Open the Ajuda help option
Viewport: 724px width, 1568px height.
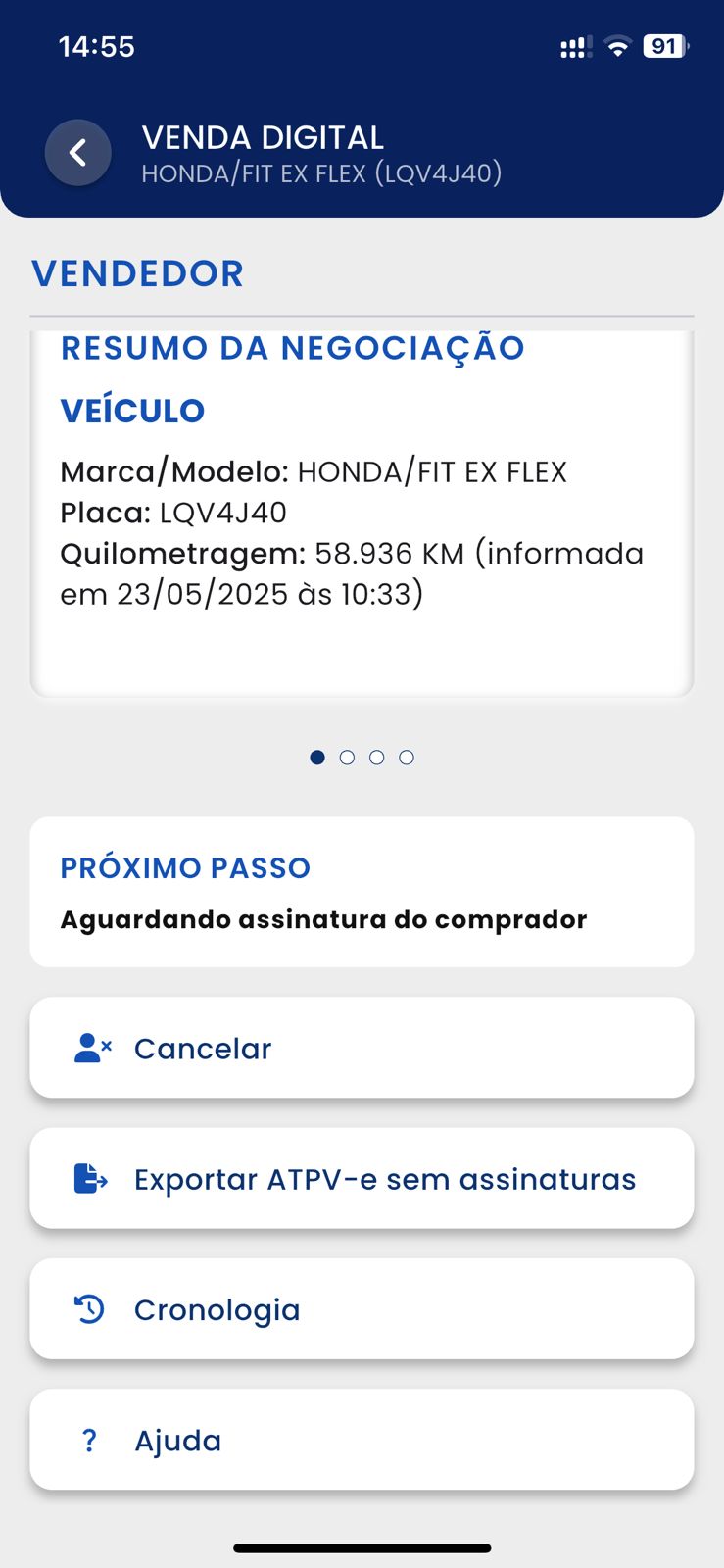(362, 1440)
